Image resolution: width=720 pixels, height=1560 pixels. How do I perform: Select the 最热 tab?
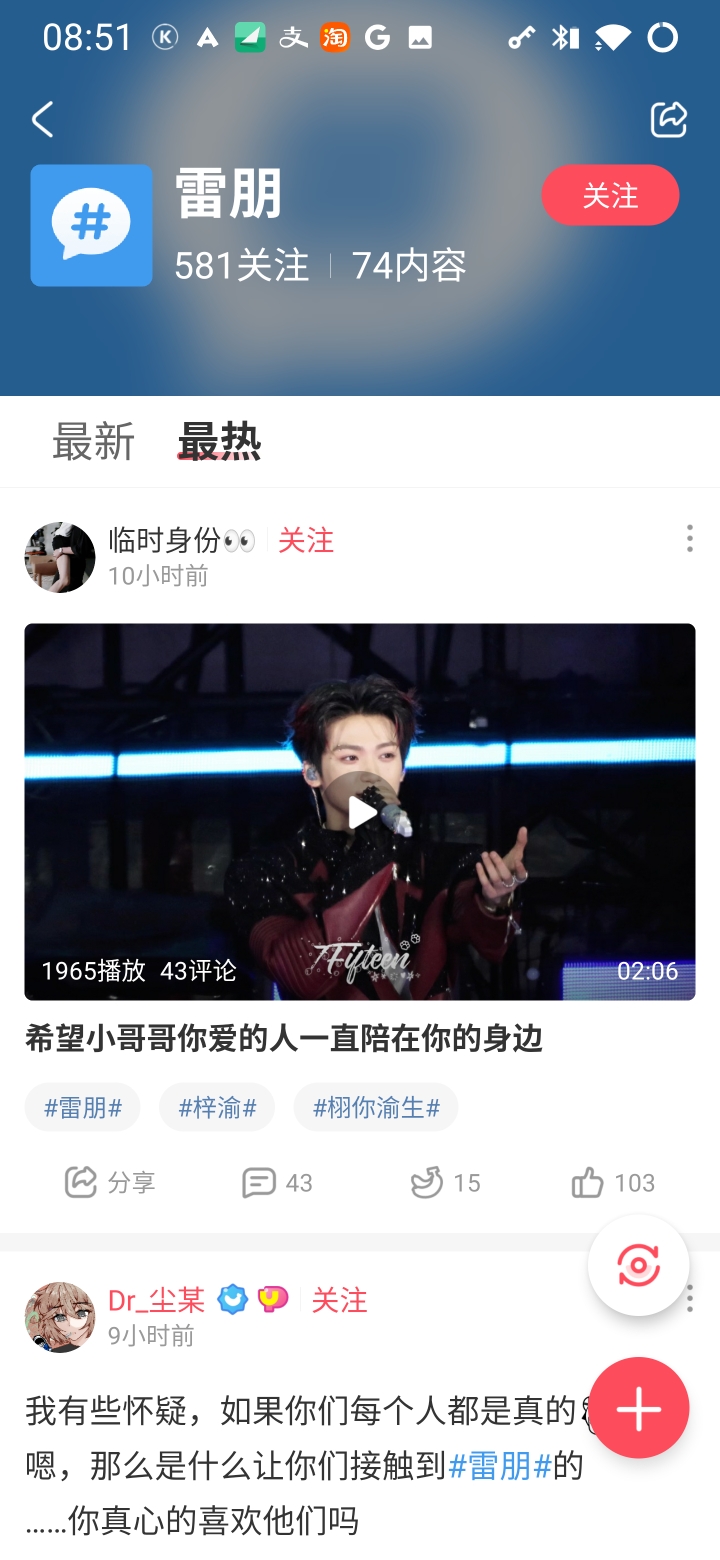point(219,442)
